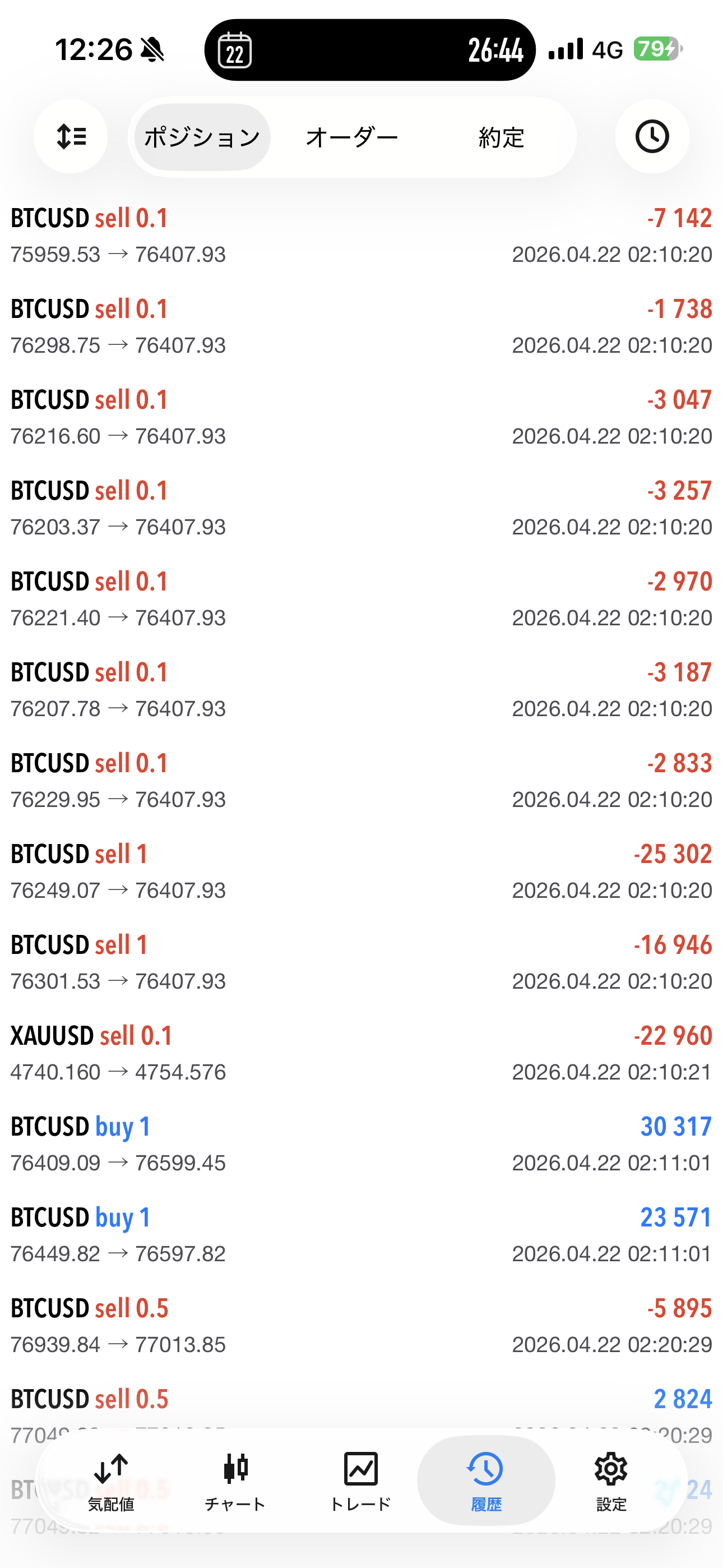This screenshot has height=1568, width=723.
Task: View the BTCUSD buy 1 trade with 30 317
Action: pyautogui.click(x=361, y=1145)
